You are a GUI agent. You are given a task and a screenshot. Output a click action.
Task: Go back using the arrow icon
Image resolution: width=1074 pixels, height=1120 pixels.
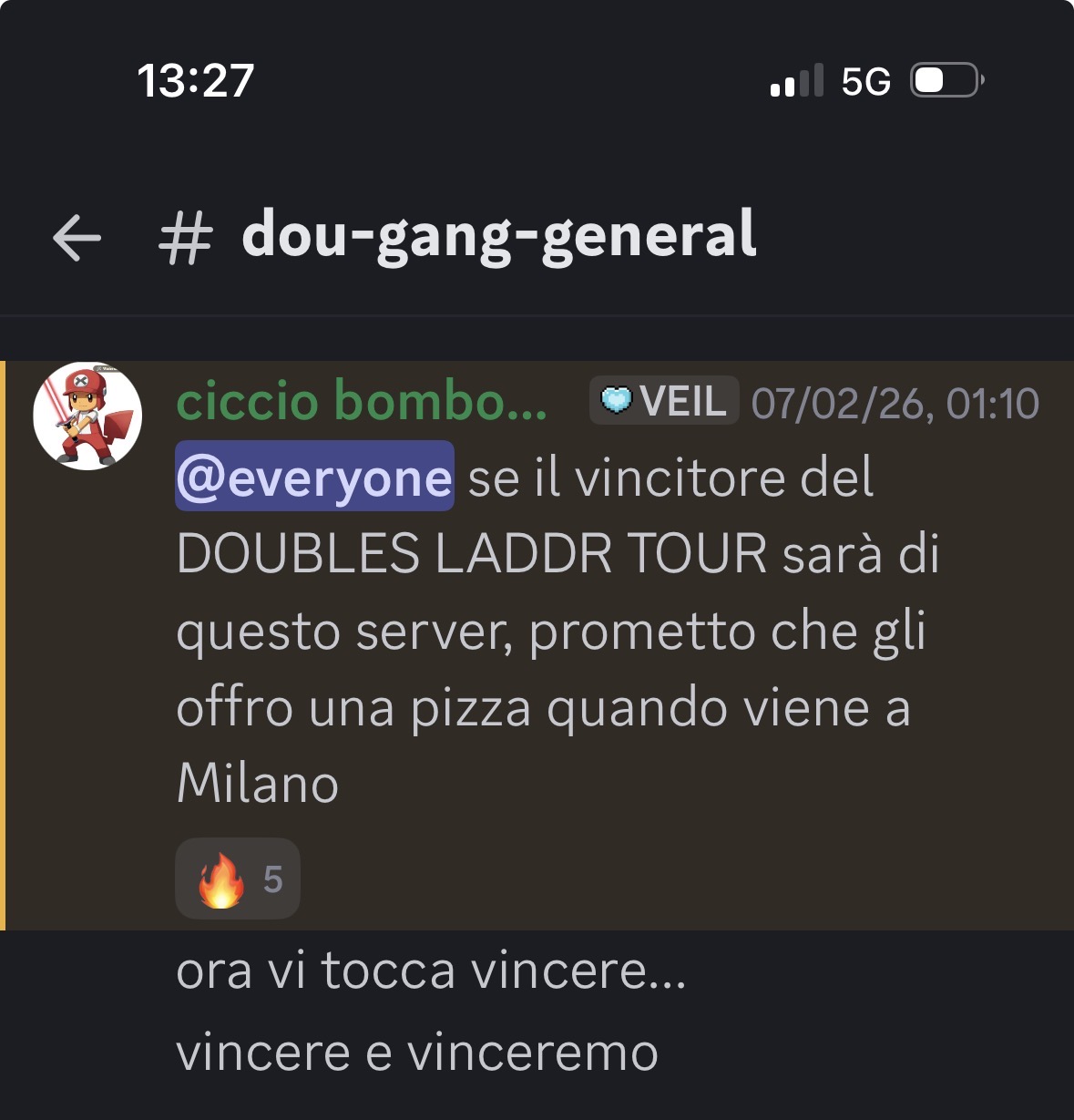pos(77,239)
